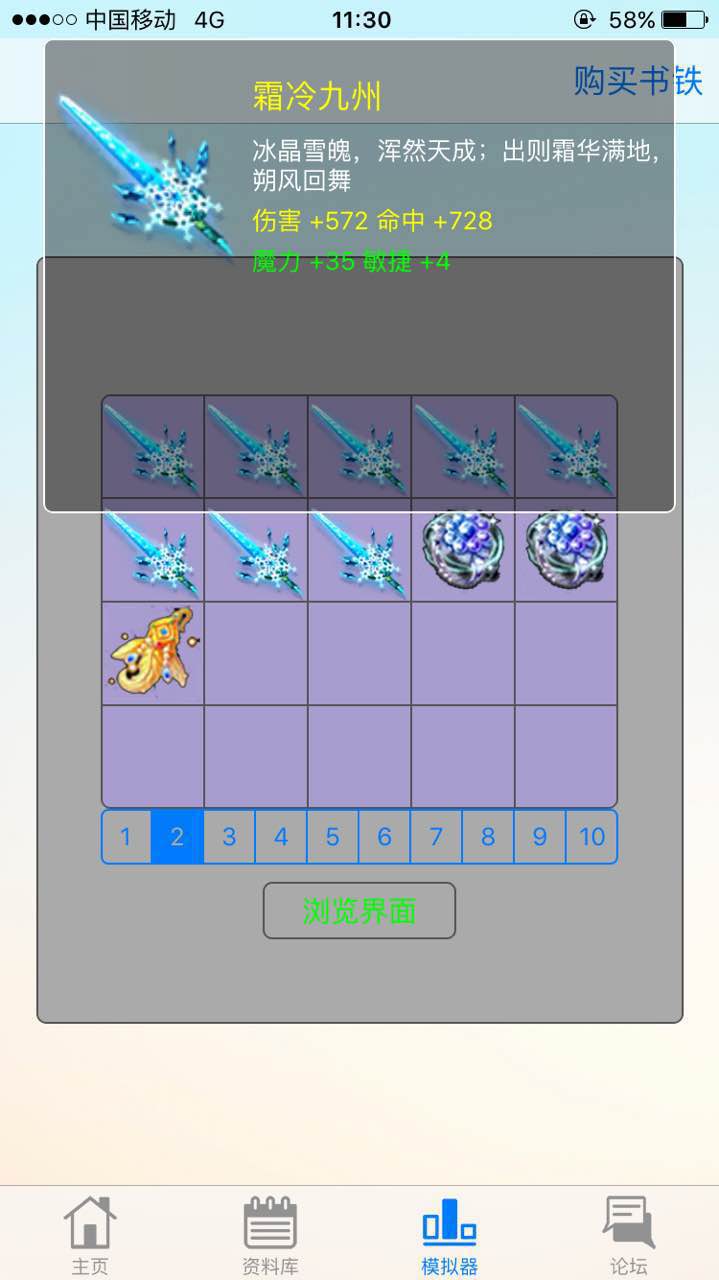
Task: Go to inventory page 10
Action: click(592, 837)
